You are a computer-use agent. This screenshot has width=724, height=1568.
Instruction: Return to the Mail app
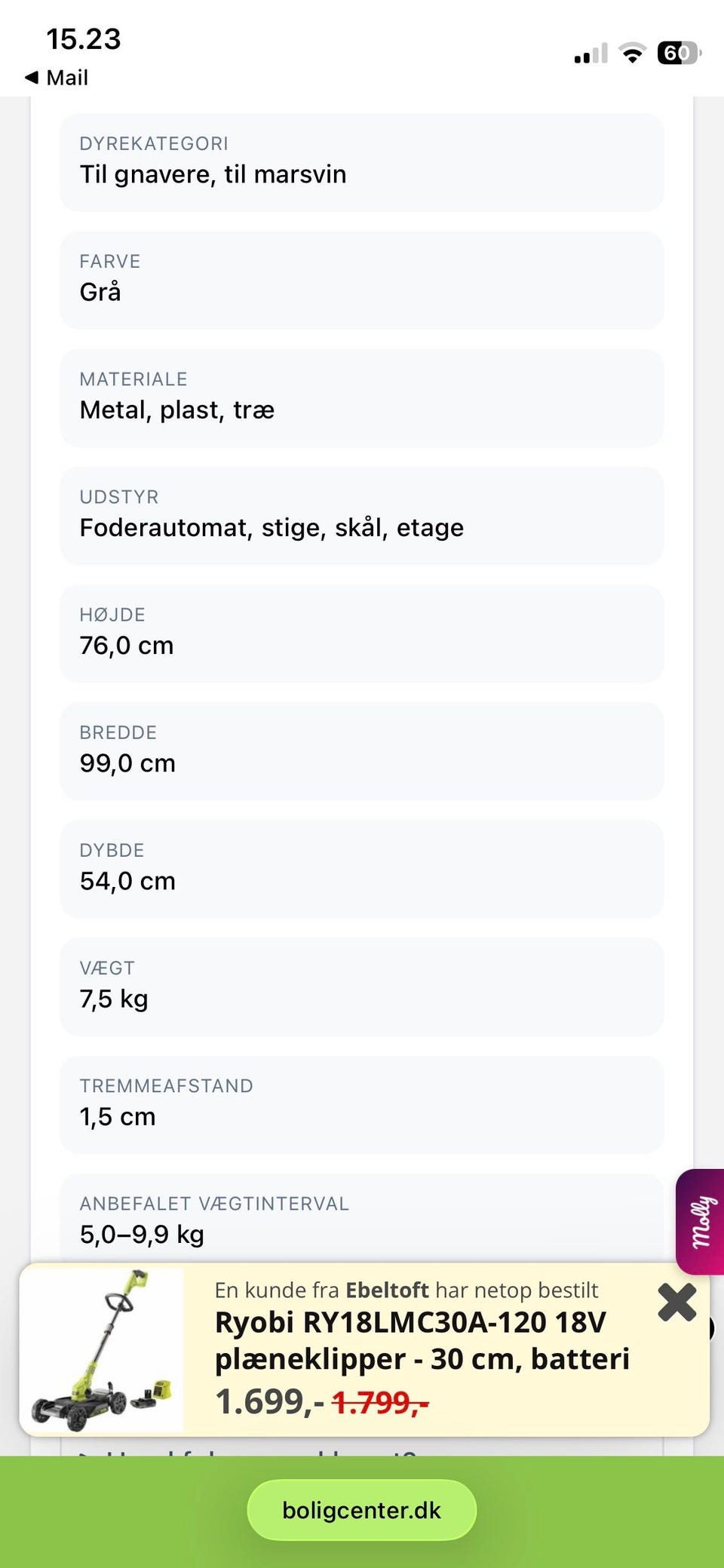[57, 78]
